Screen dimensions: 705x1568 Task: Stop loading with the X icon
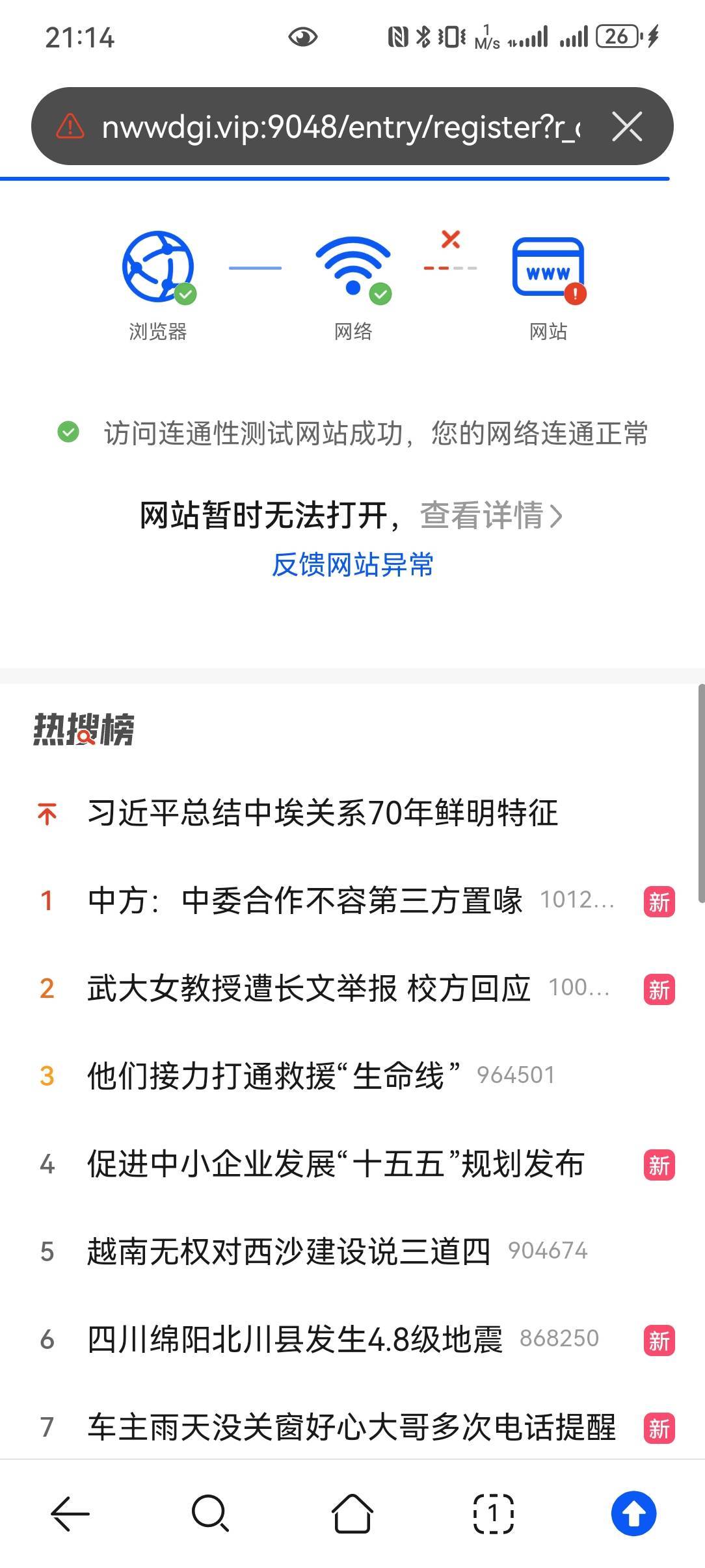point(627,126)
